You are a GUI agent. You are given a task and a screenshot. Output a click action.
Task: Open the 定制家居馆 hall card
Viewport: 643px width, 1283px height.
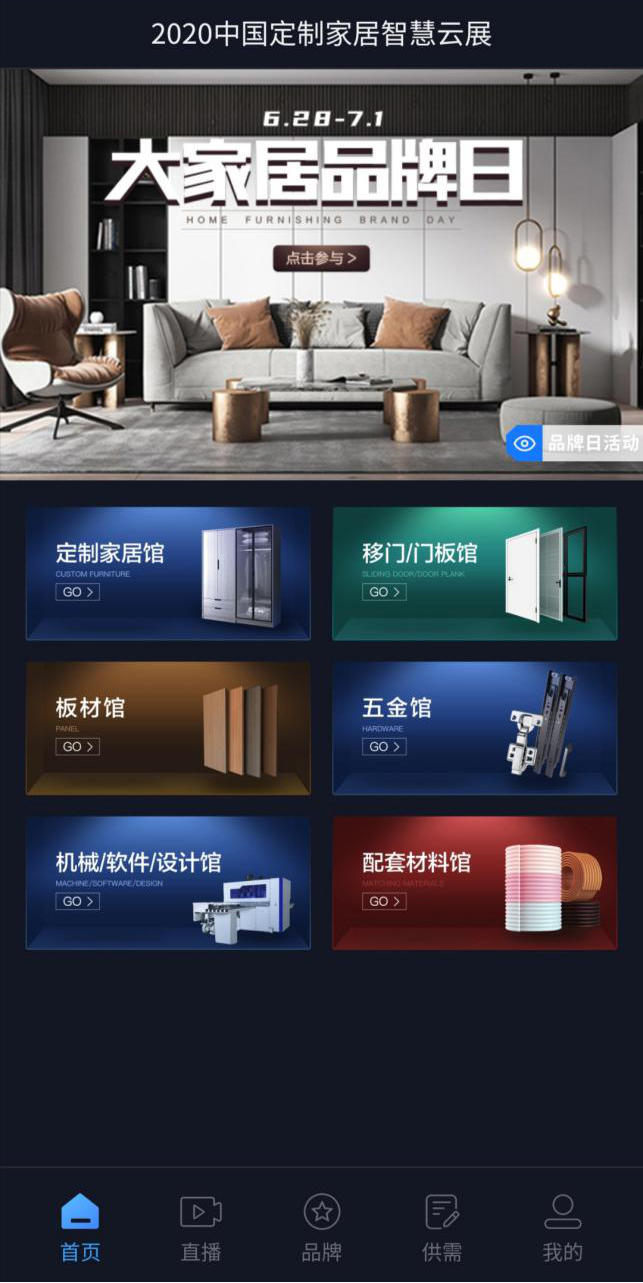168,573
